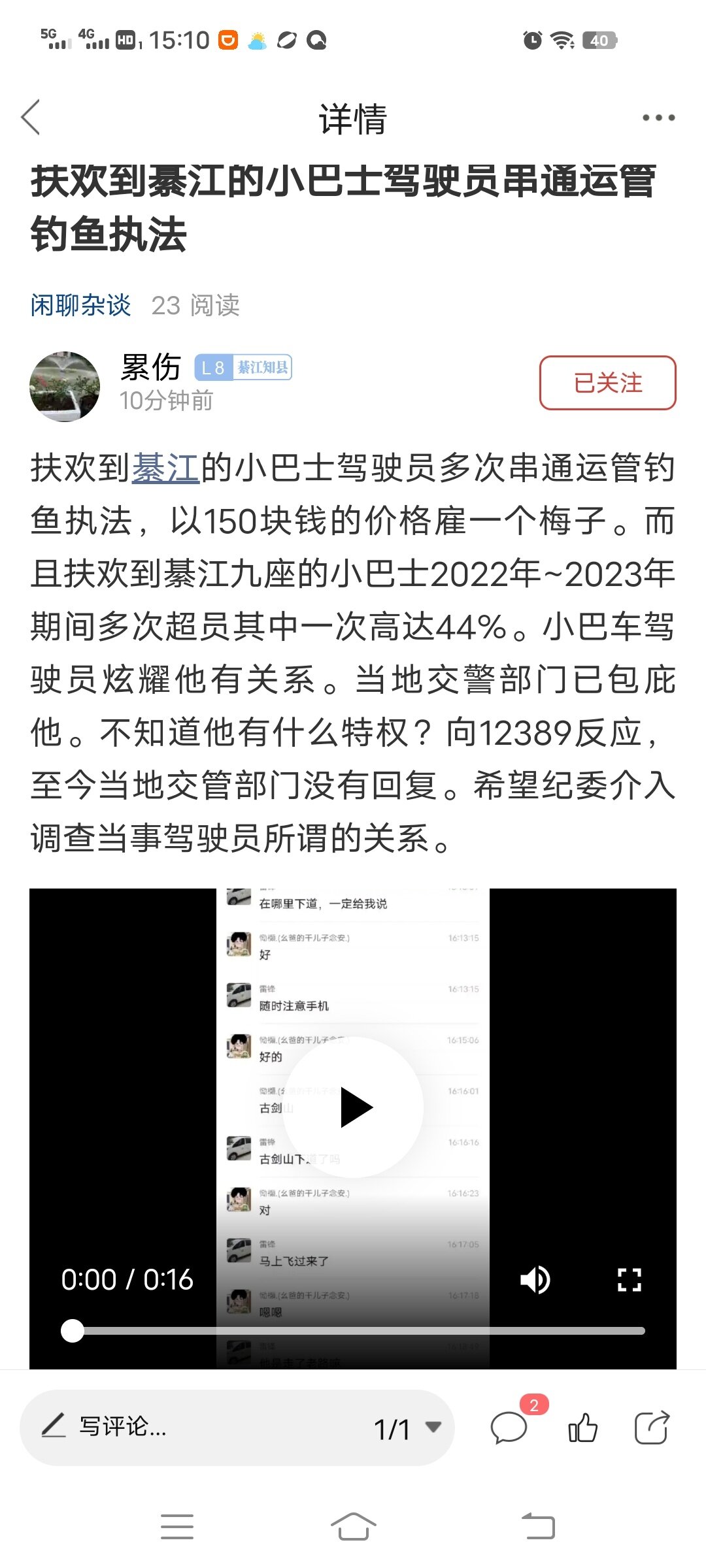706x1568 pixels.
Task: Enter fullscreen video mode
Action: pyautogui.click(x=629, y=1280)
